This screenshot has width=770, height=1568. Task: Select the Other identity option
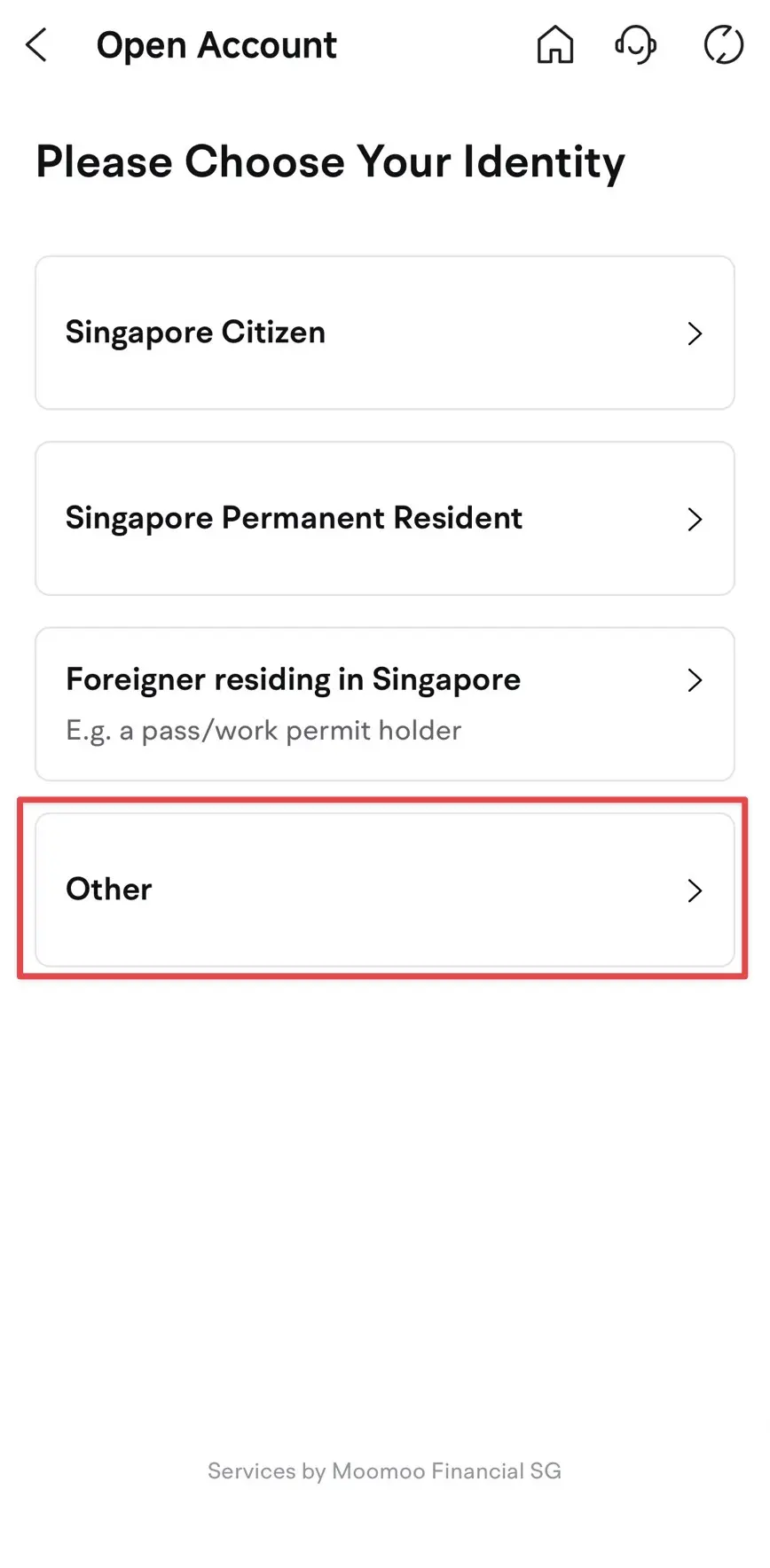(384, 890)
